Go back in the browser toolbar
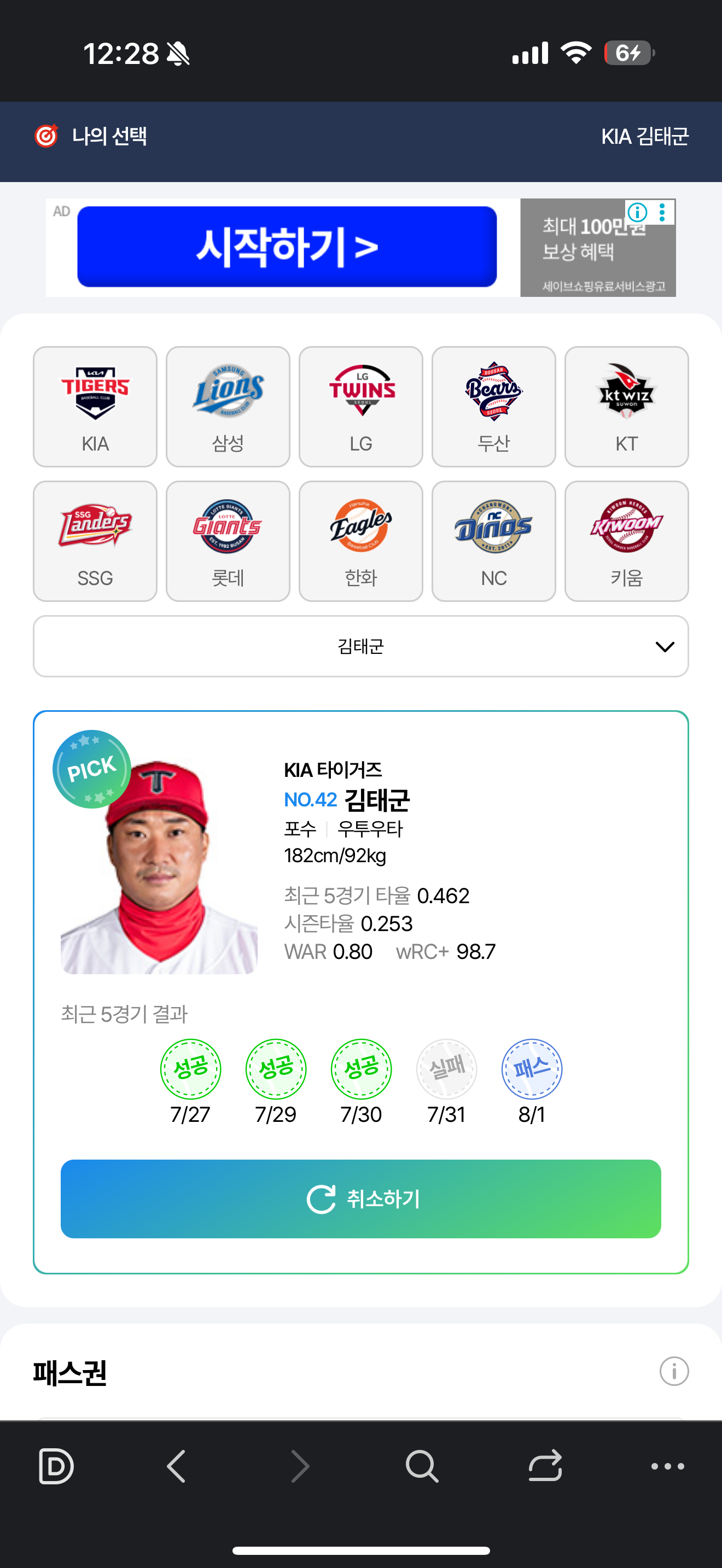The image size is (722, 1568). [x=177, y=1466]
